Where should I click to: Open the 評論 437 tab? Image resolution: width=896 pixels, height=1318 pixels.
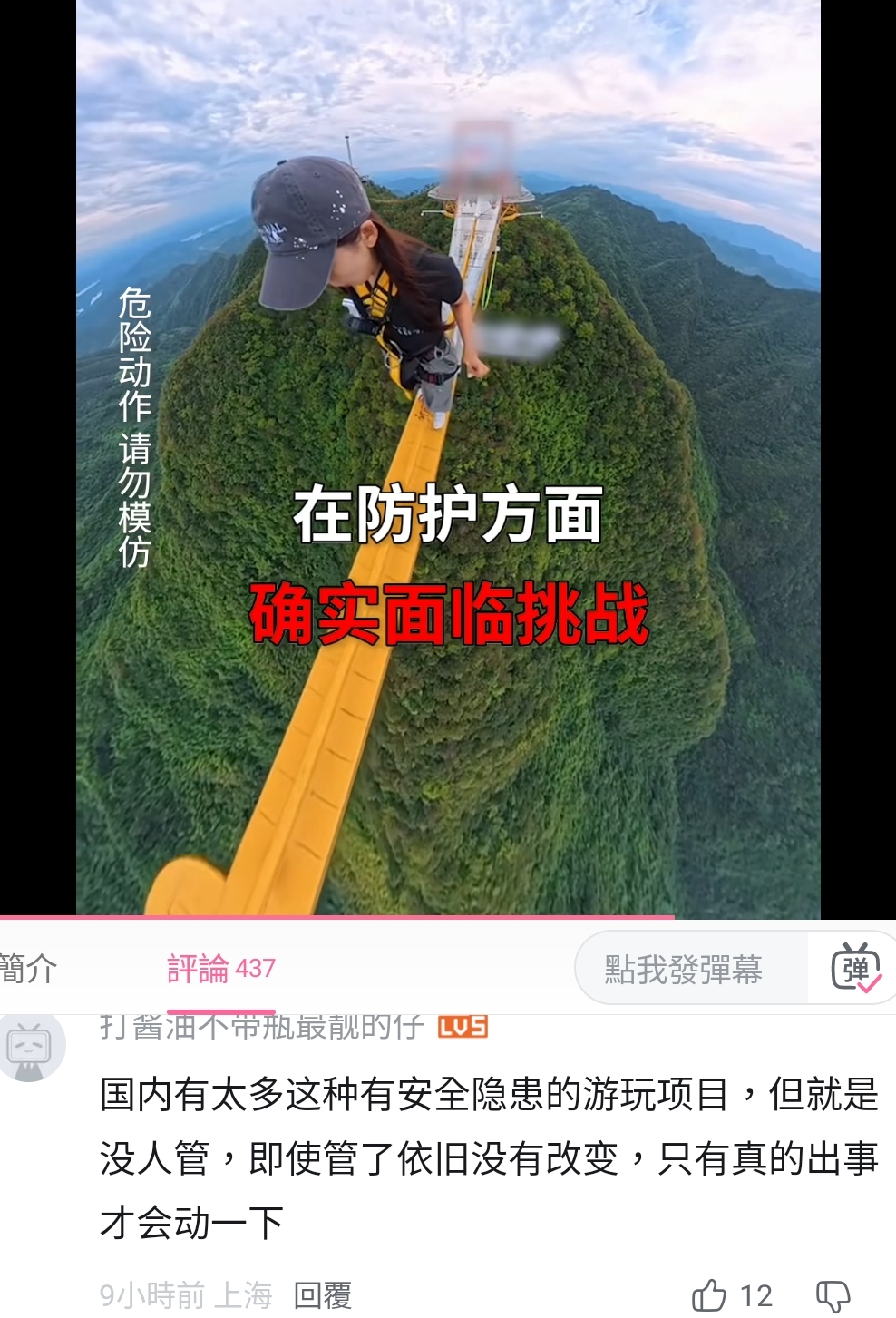pyautogui.click(x=220, y=969)
